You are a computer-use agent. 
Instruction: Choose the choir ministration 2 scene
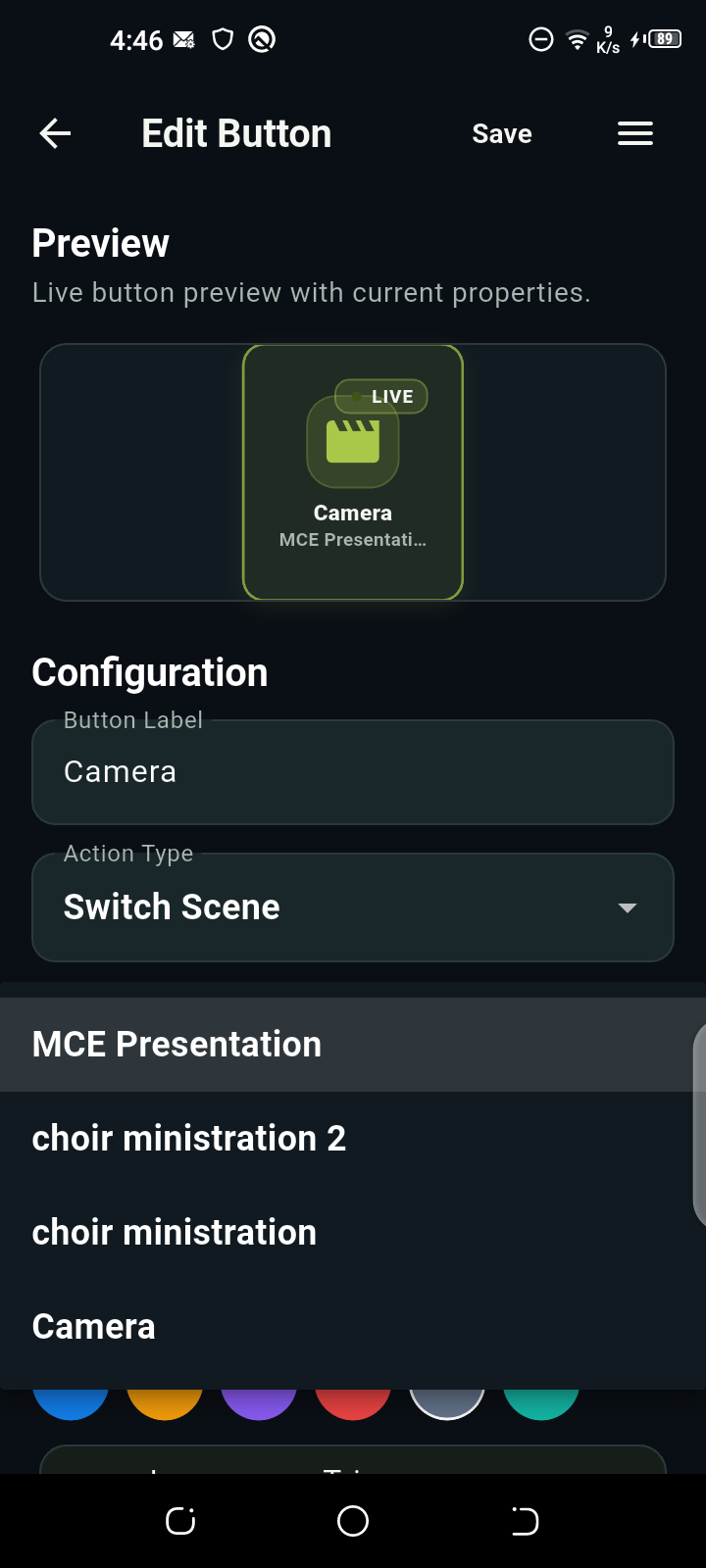click(353, 1139)
